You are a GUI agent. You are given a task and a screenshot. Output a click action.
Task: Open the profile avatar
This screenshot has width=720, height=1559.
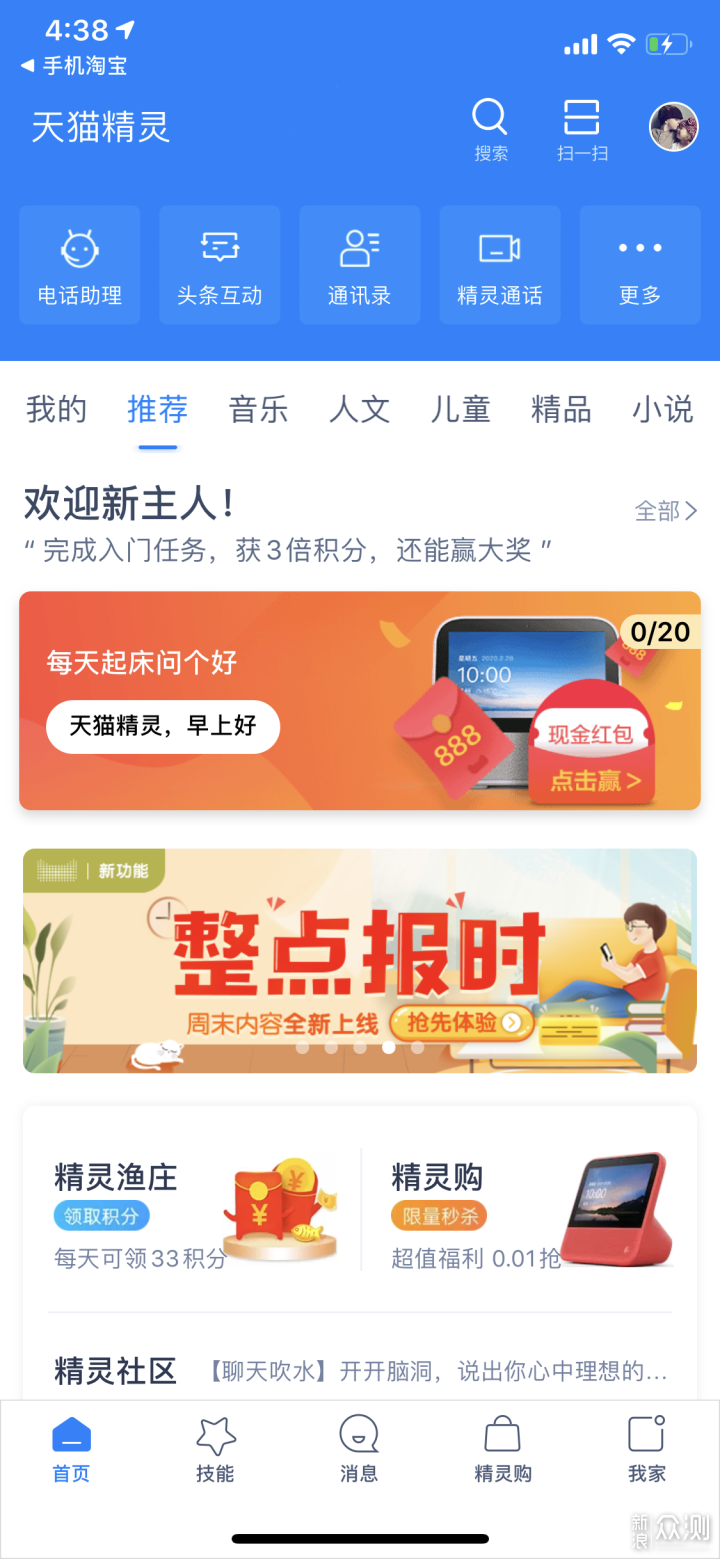[673, 127]
